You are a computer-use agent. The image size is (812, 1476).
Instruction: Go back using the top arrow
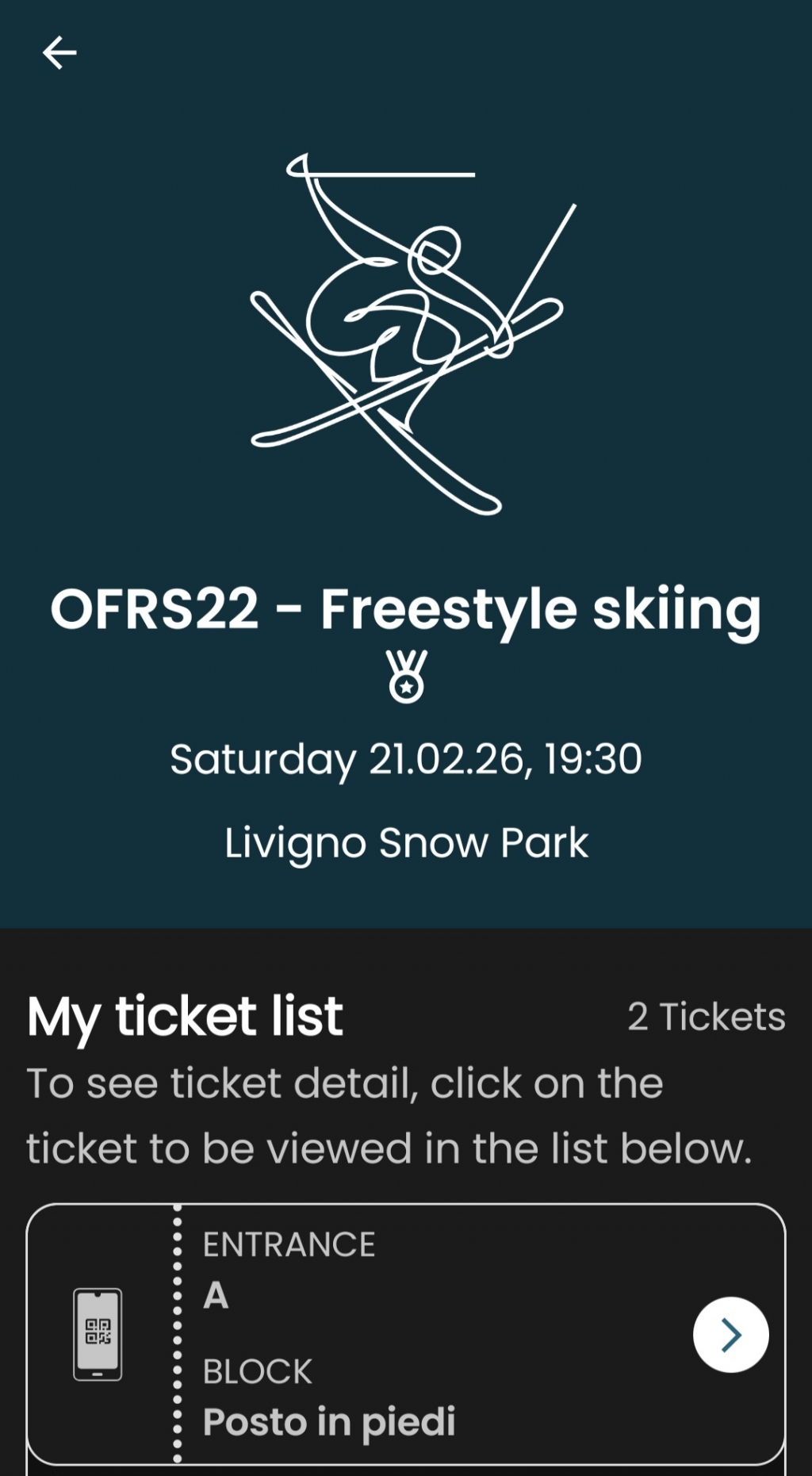coord(59,53)
